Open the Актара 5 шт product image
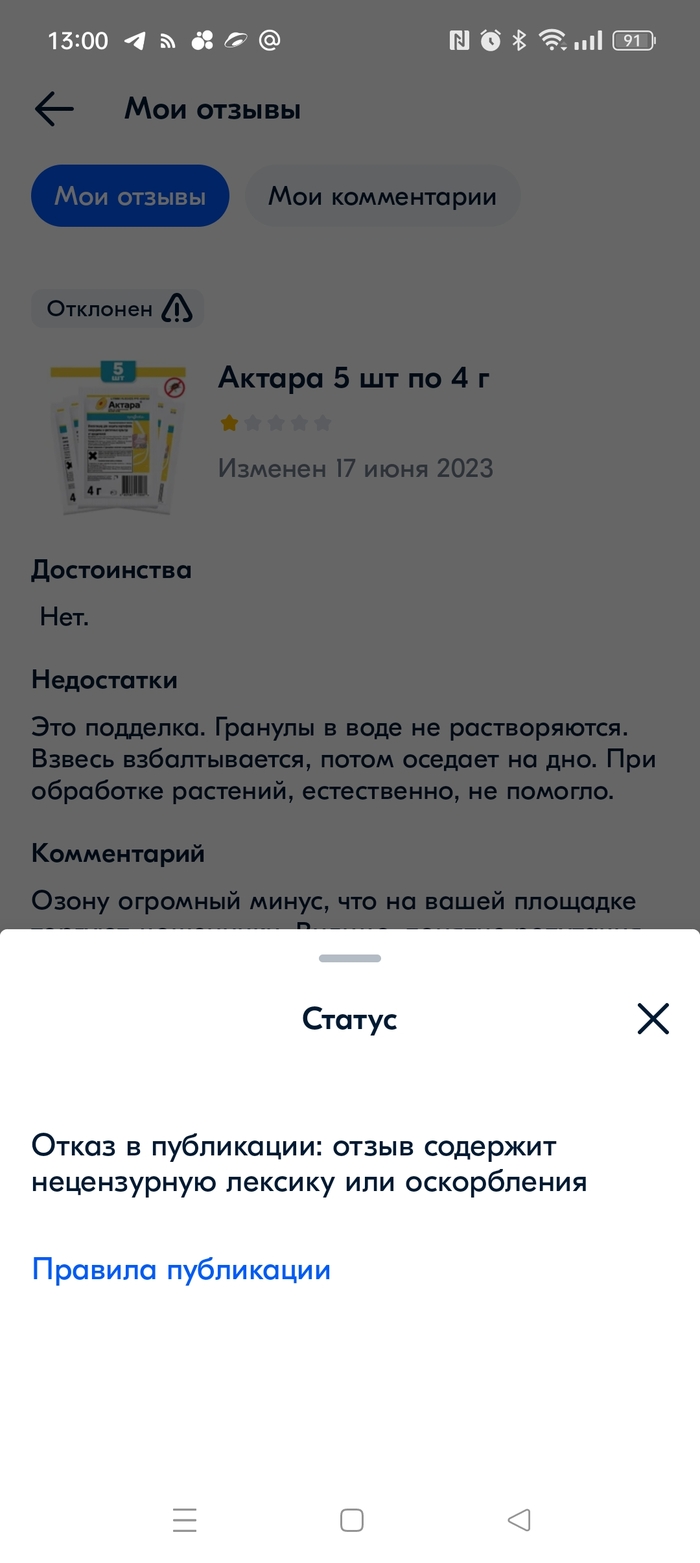The width and height of the screenshot is (700, 1563). (x=118, y=437)
